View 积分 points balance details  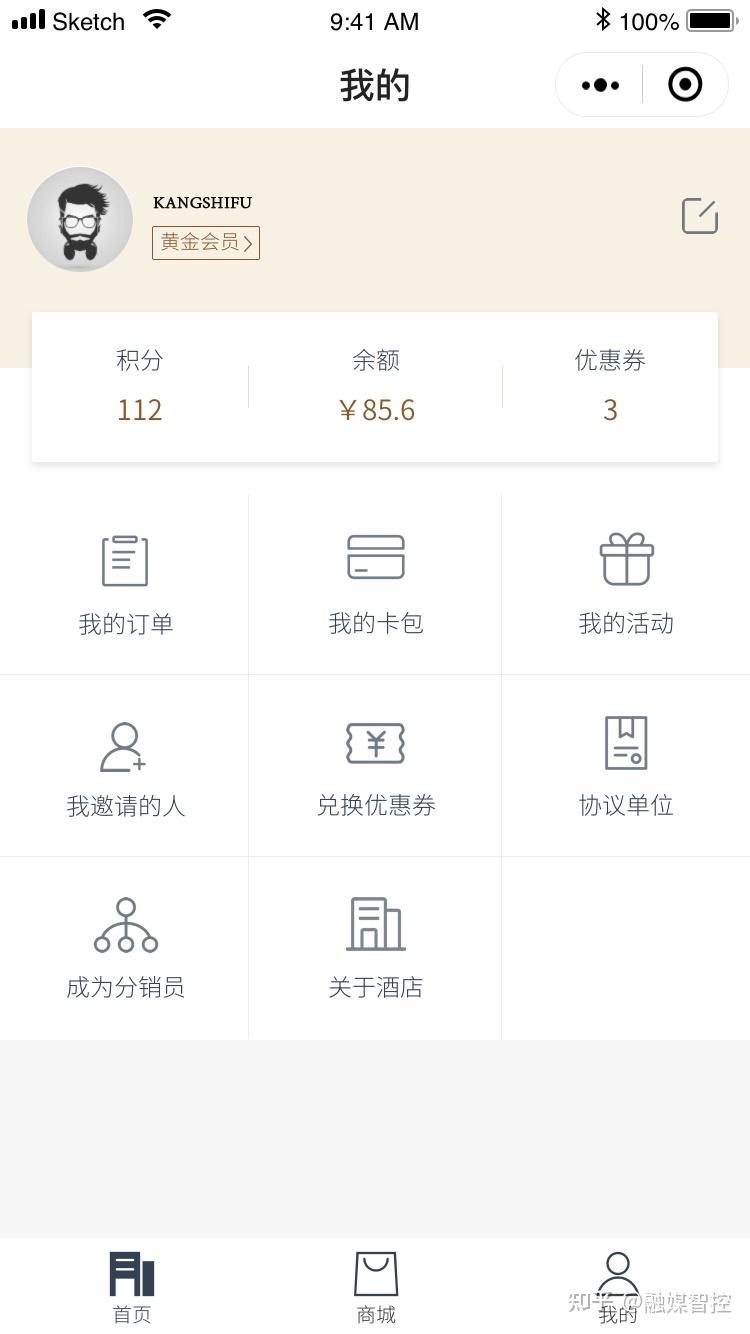[x=139, y=387]
